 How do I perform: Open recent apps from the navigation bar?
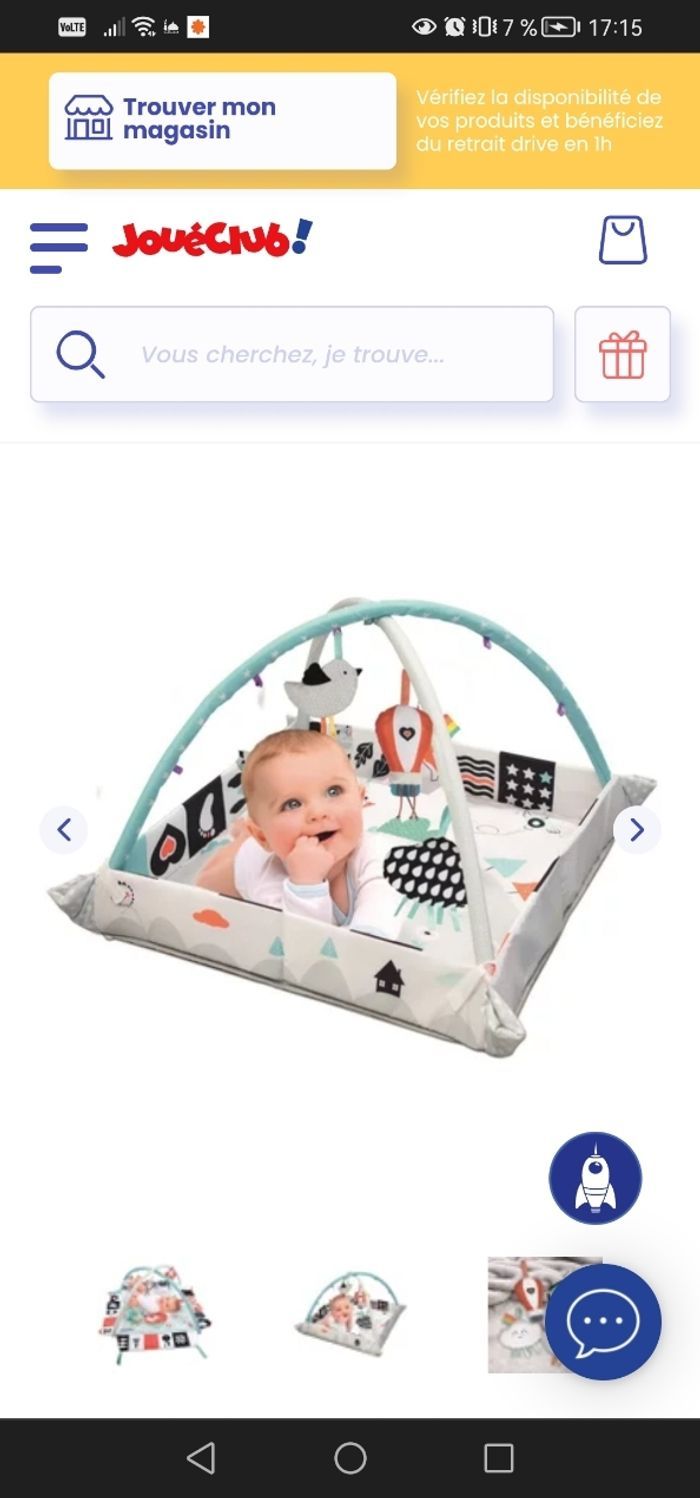tap(498, 1458)
